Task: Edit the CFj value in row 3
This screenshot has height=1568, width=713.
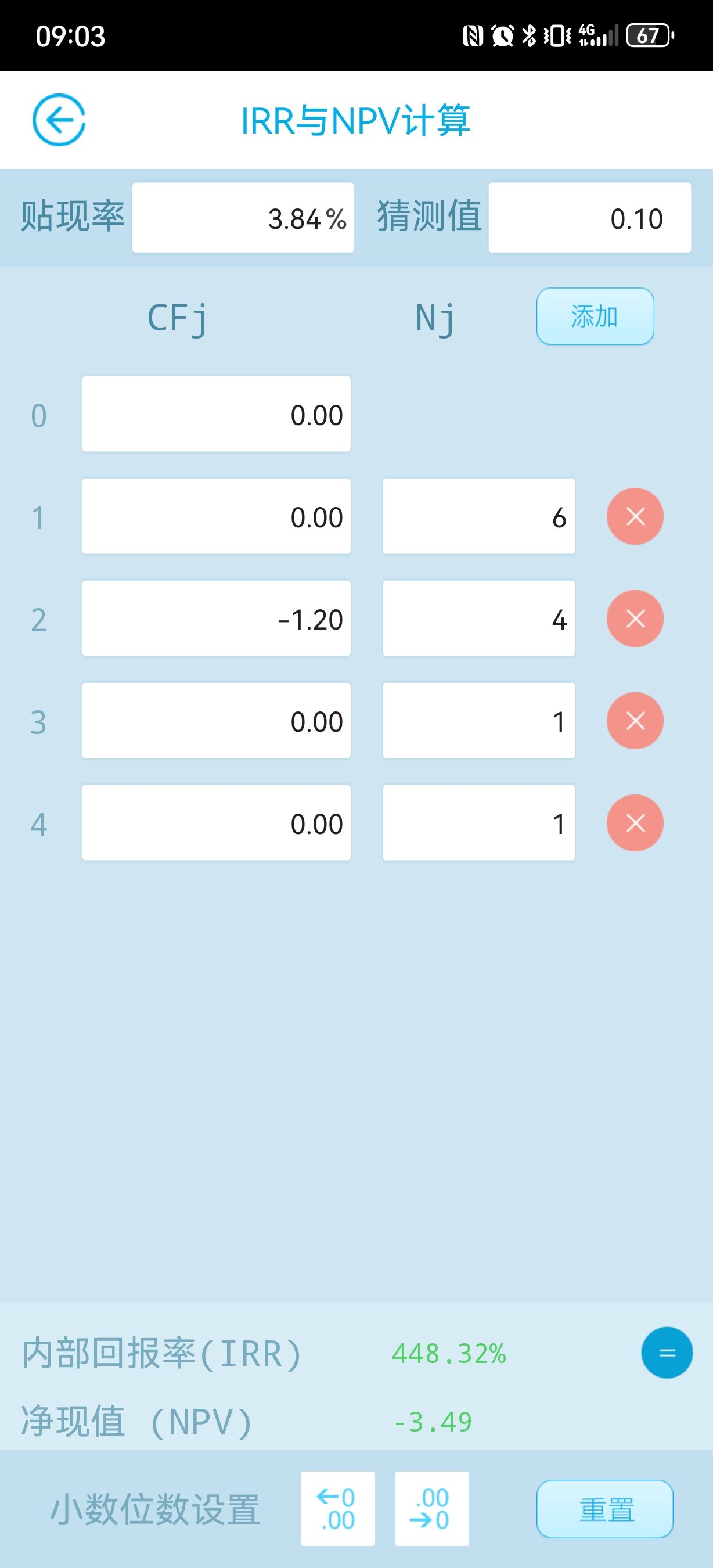Action: 216,721
